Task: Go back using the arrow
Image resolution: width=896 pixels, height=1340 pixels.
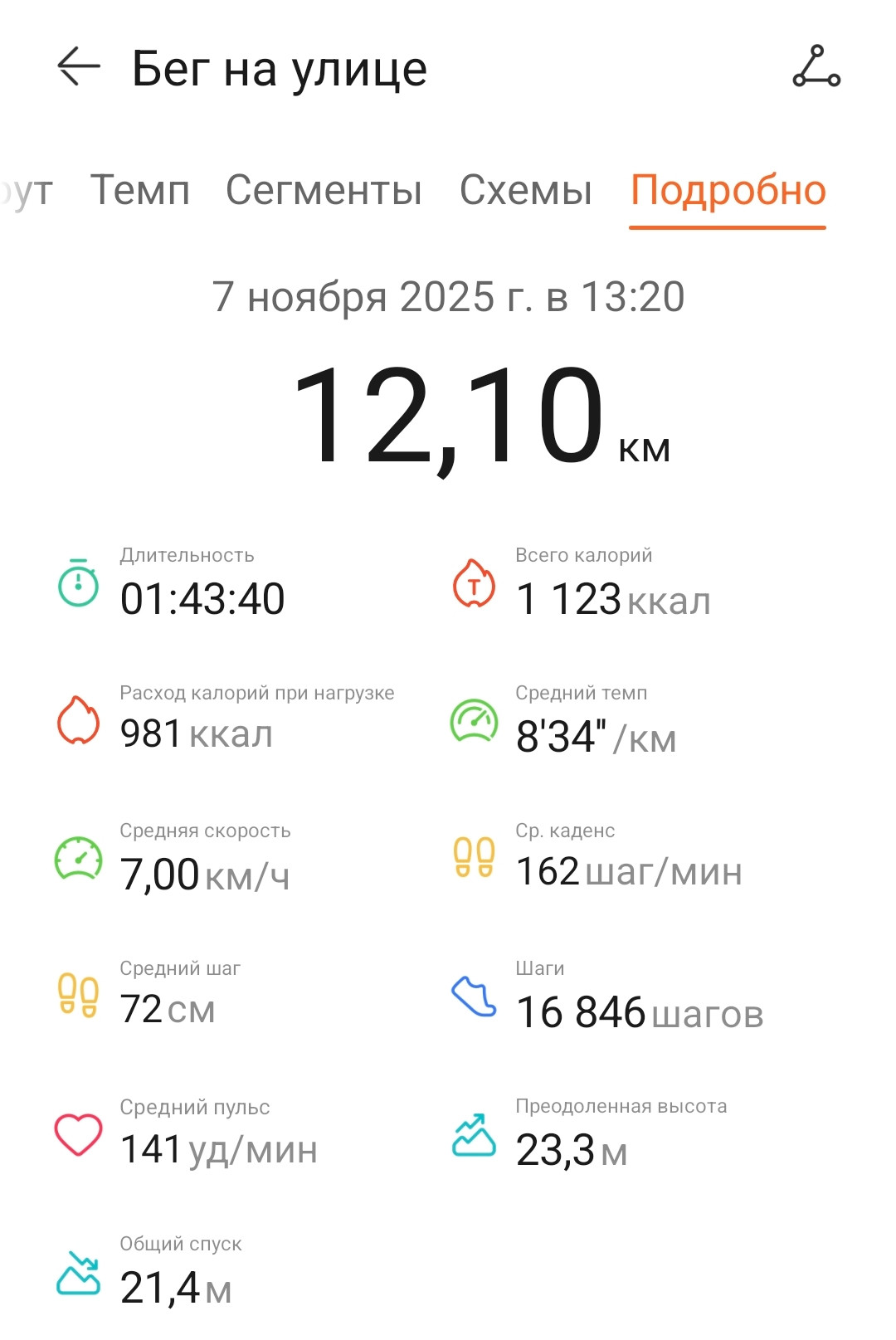Action: point(79,66)
